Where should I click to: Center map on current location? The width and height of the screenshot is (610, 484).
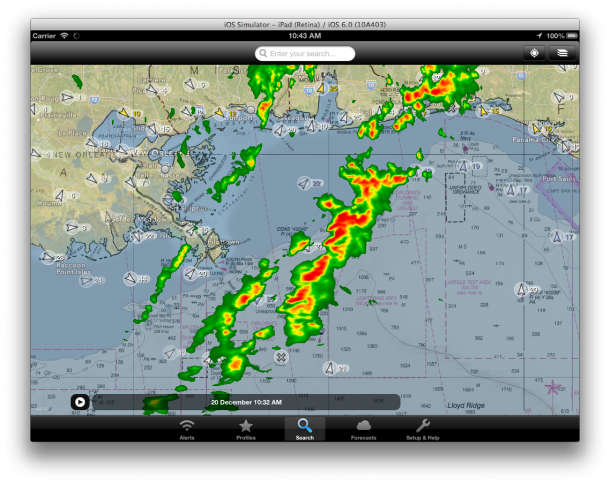click(x=535, y=53)
